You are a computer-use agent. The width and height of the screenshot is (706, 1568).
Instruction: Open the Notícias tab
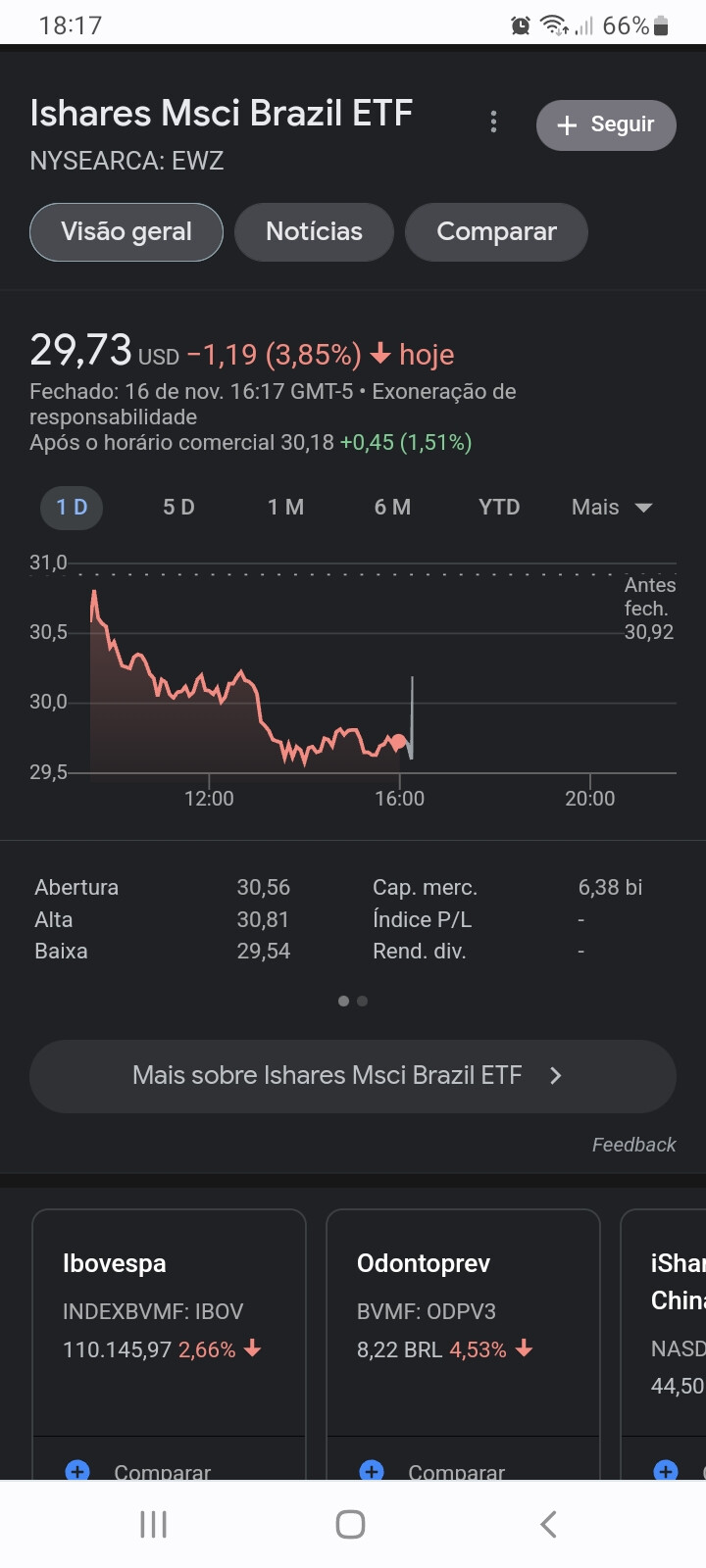pyautogui.click(x=314, y=232)
